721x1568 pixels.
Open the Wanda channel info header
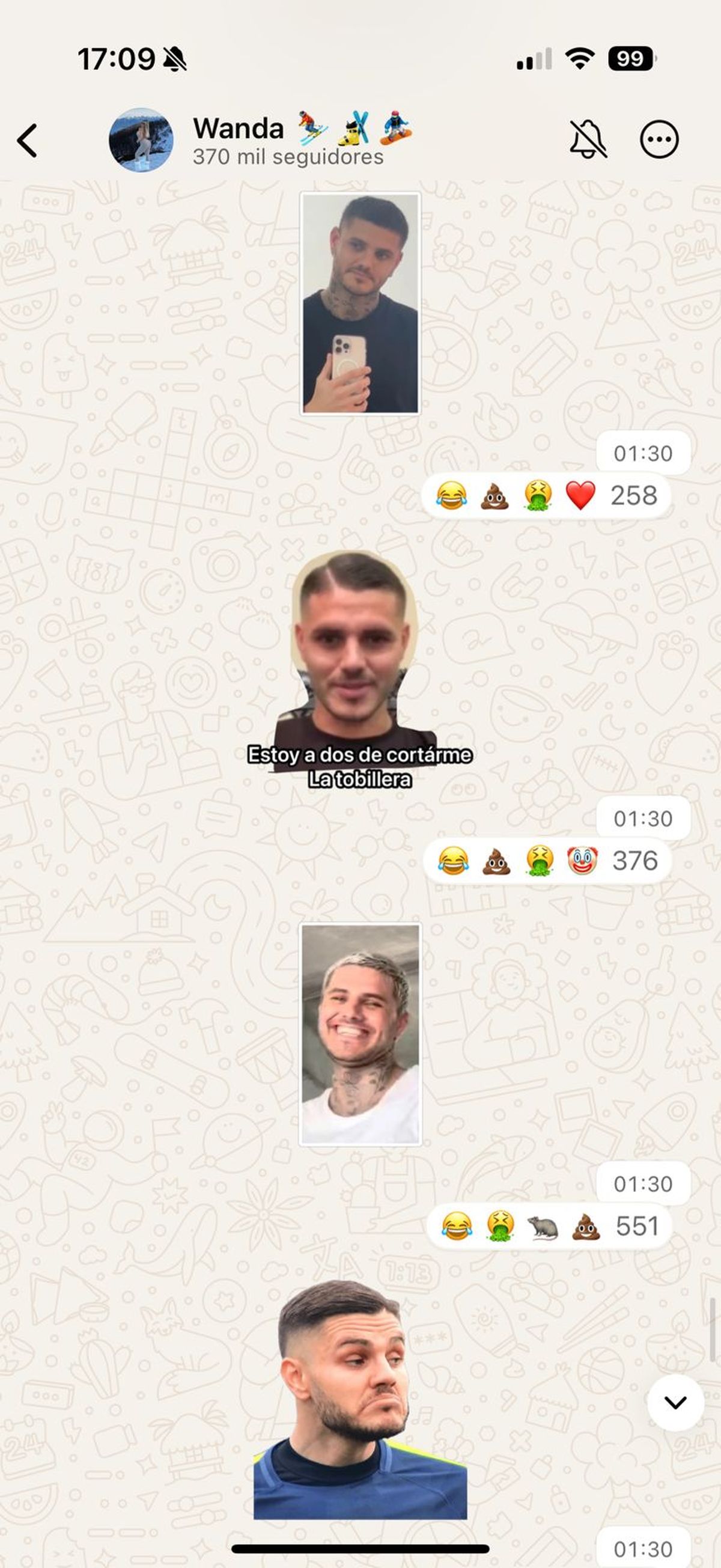tap(287, 141)
